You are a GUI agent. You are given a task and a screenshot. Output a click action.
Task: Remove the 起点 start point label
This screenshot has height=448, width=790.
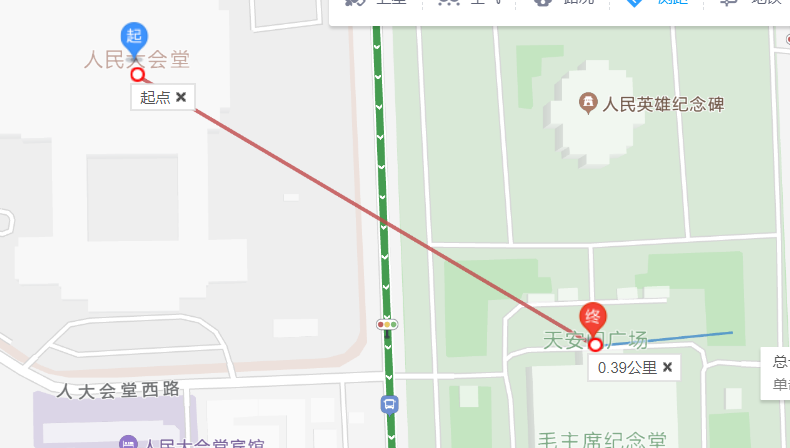click(x=181, y=97)
